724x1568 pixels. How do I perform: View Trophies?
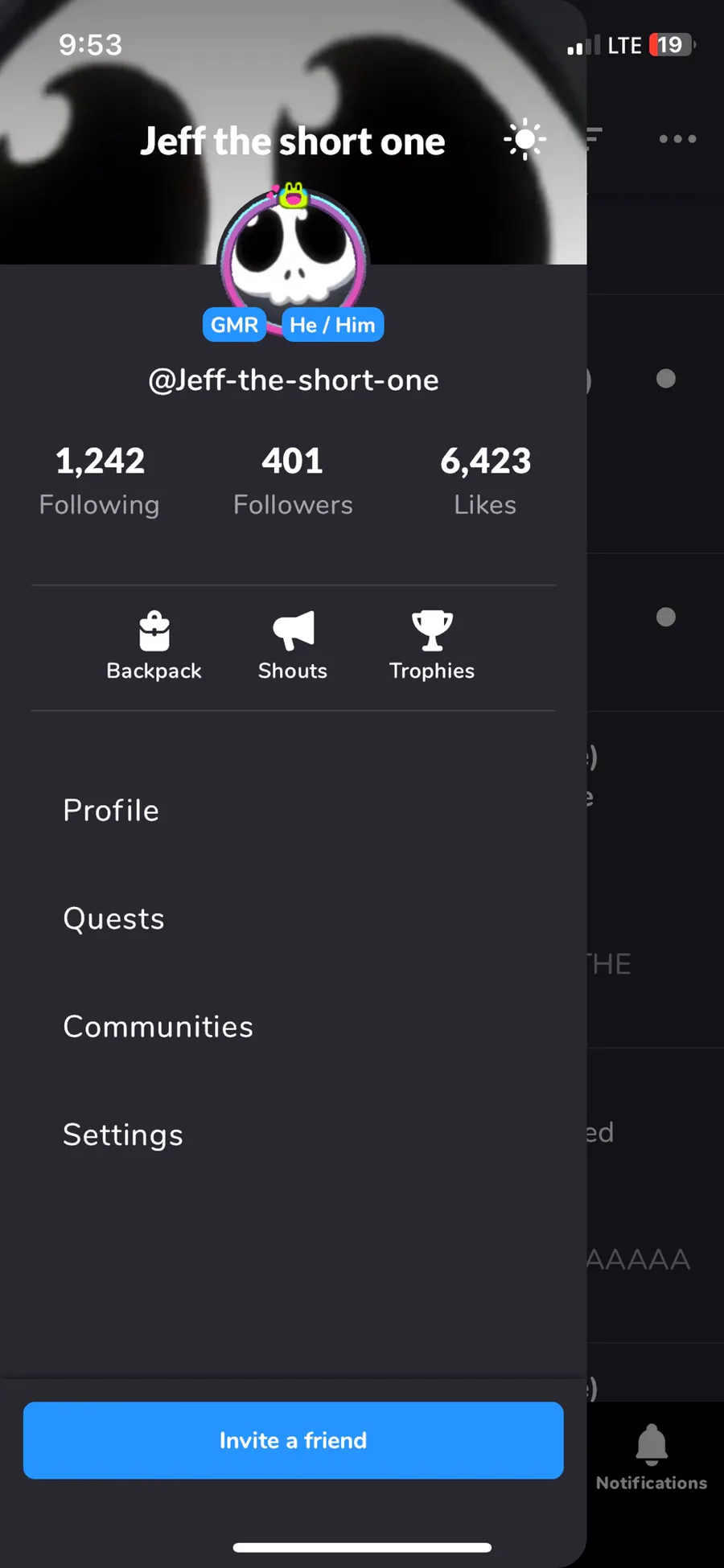click(x=432, y=646)
